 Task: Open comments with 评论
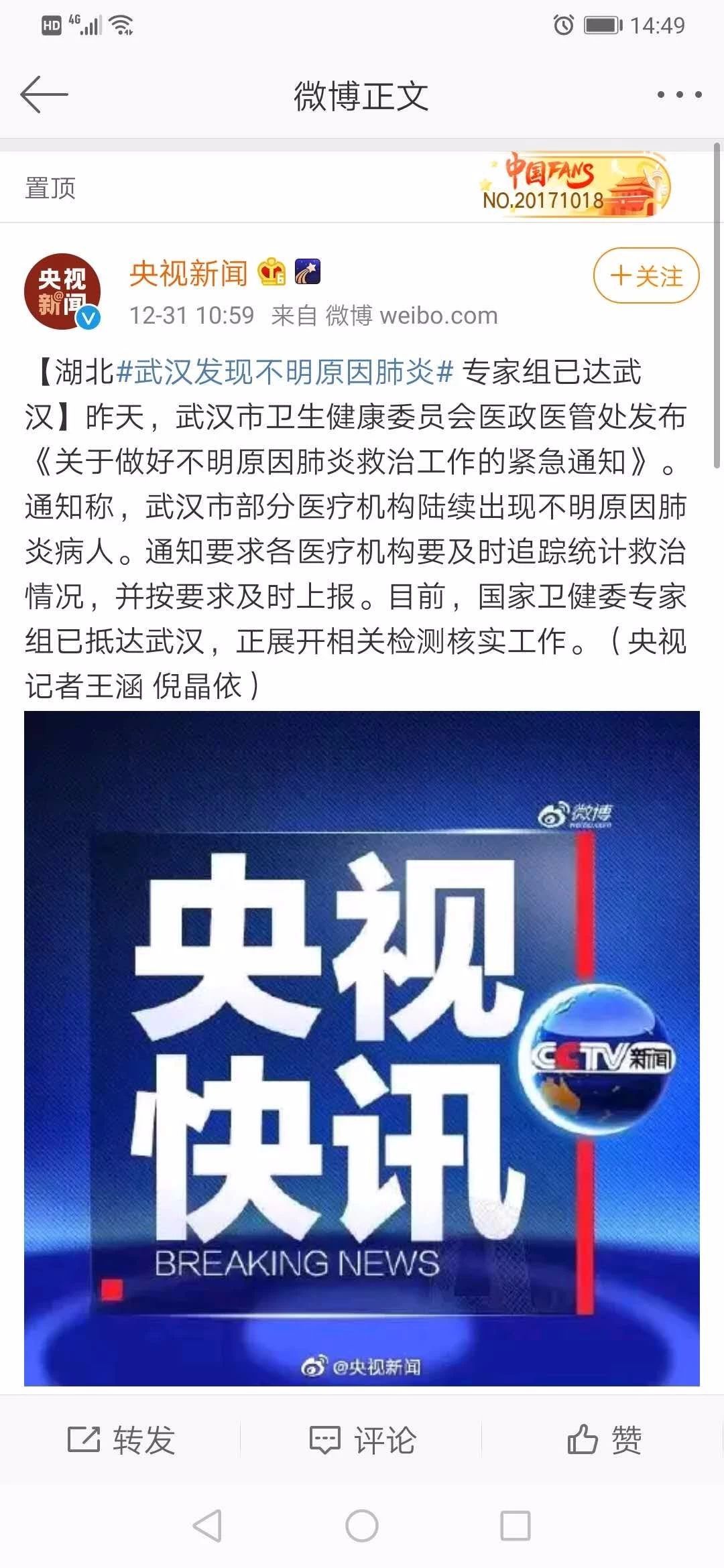point(363,1440)
